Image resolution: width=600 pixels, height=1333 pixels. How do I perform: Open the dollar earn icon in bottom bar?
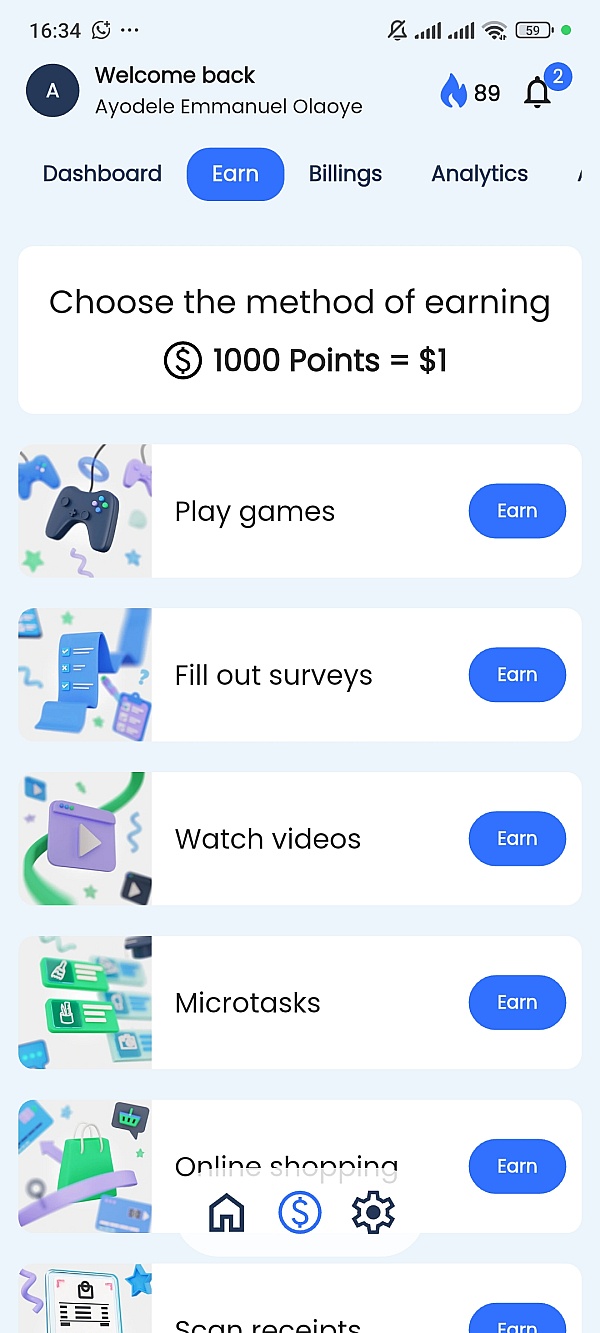coord(300,1213)
